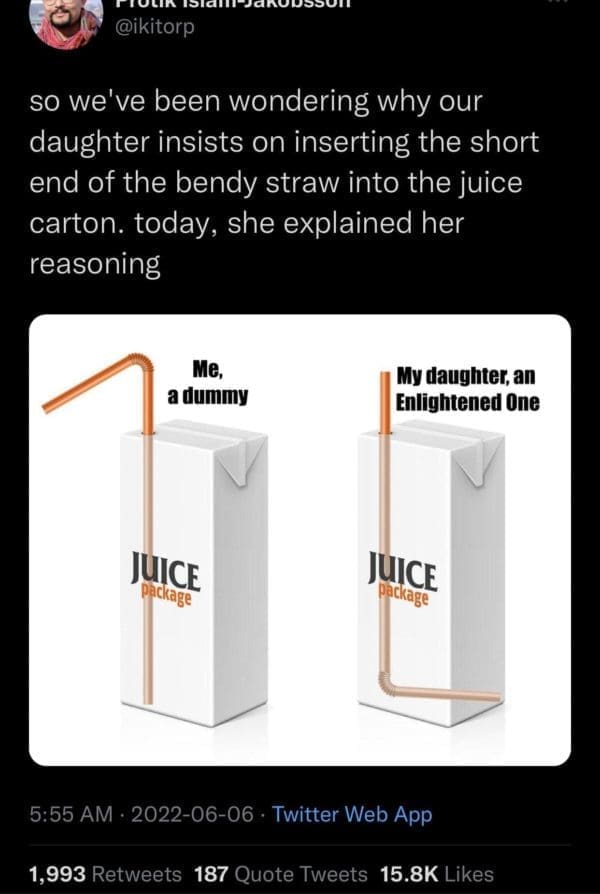Open the tweet author's profile avatar
600x894 pixels.
coord(65,20)
